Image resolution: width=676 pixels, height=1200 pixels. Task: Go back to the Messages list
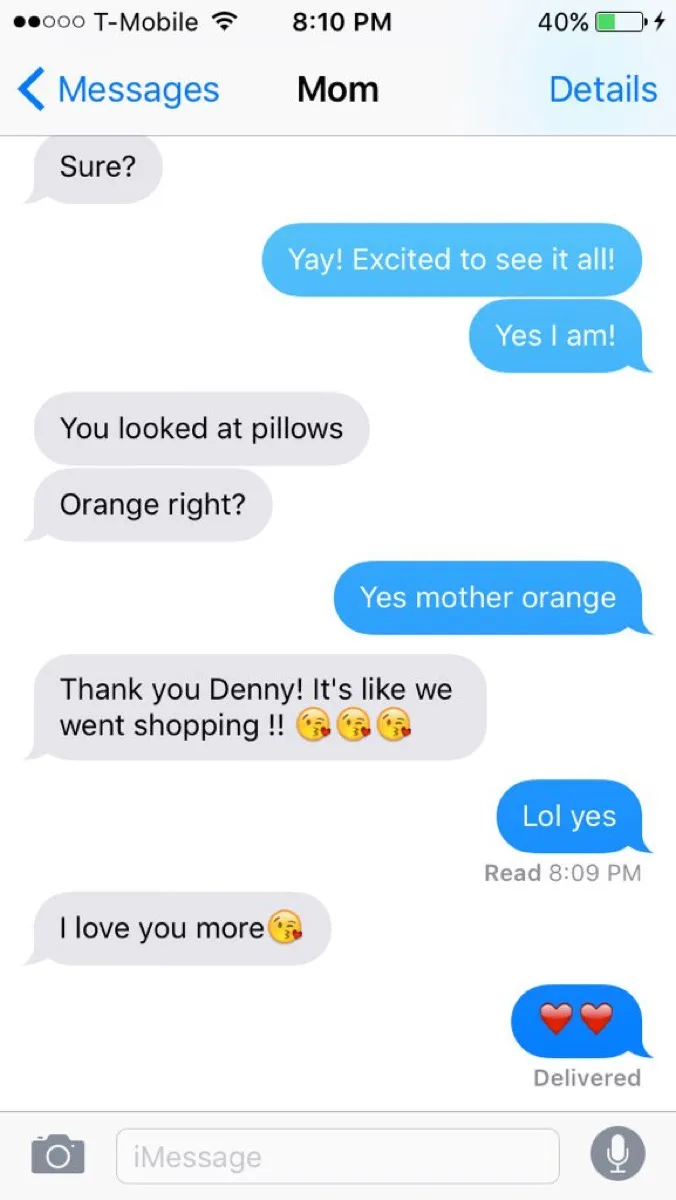[118, 90]
